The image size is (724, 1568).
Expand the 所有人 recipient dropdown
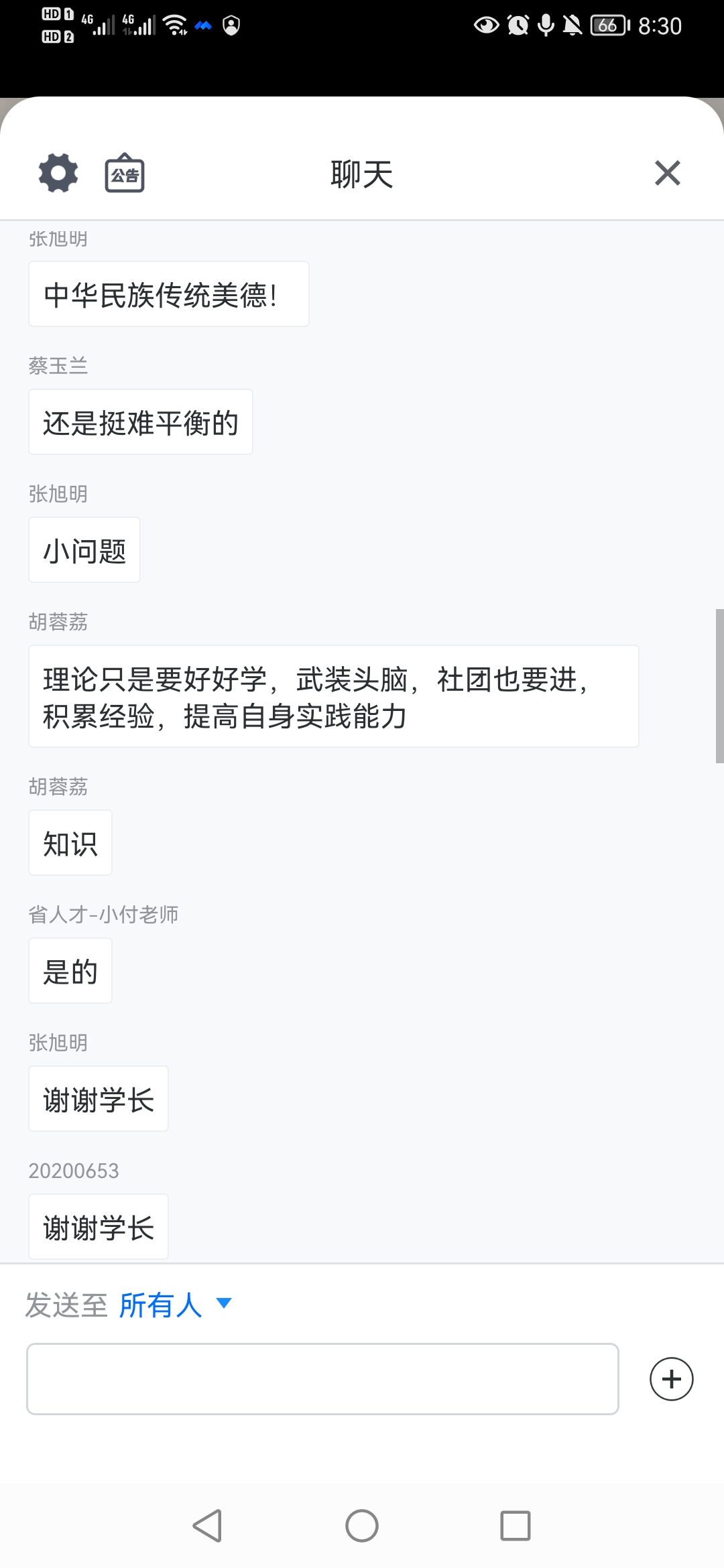pos(176,1305)
